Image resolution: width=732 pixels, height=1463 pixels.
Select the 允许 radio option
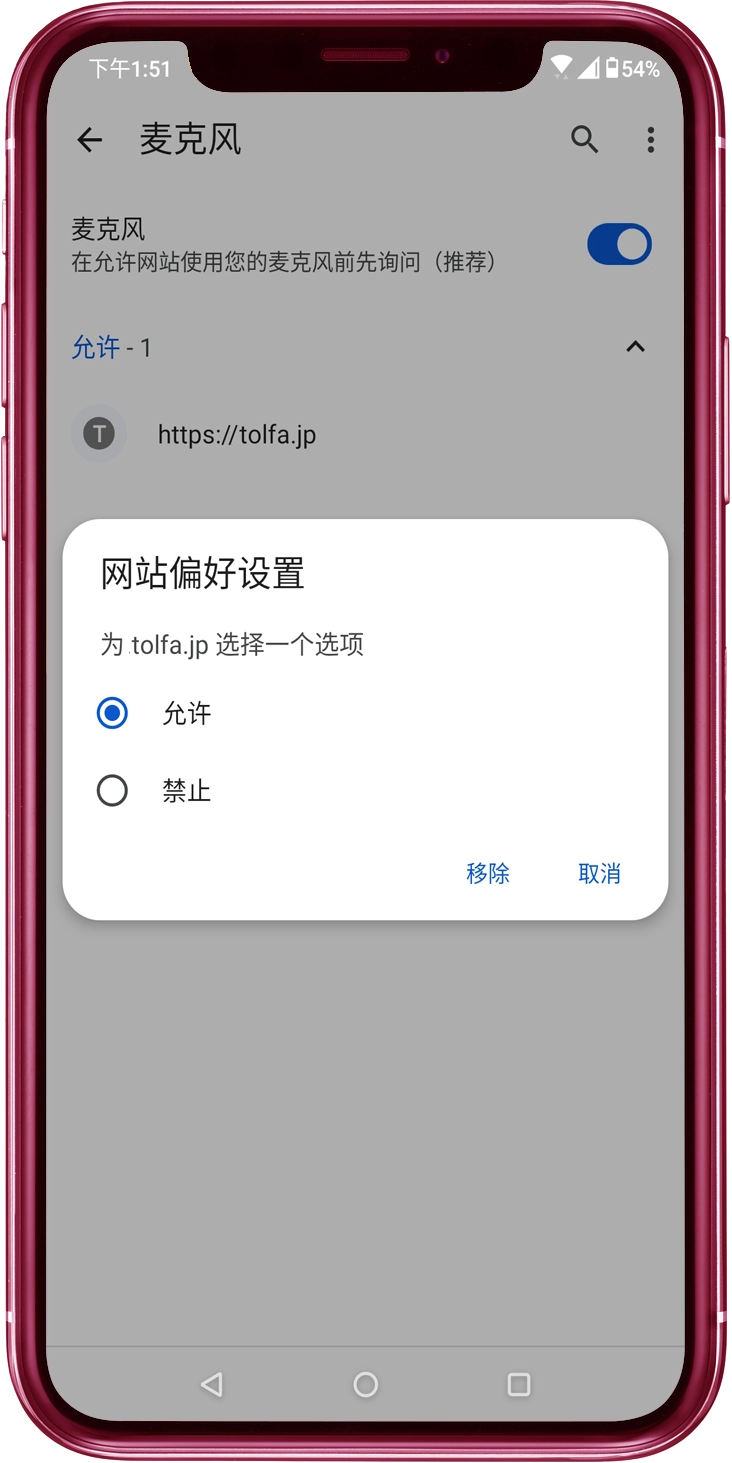pos(112,713)
